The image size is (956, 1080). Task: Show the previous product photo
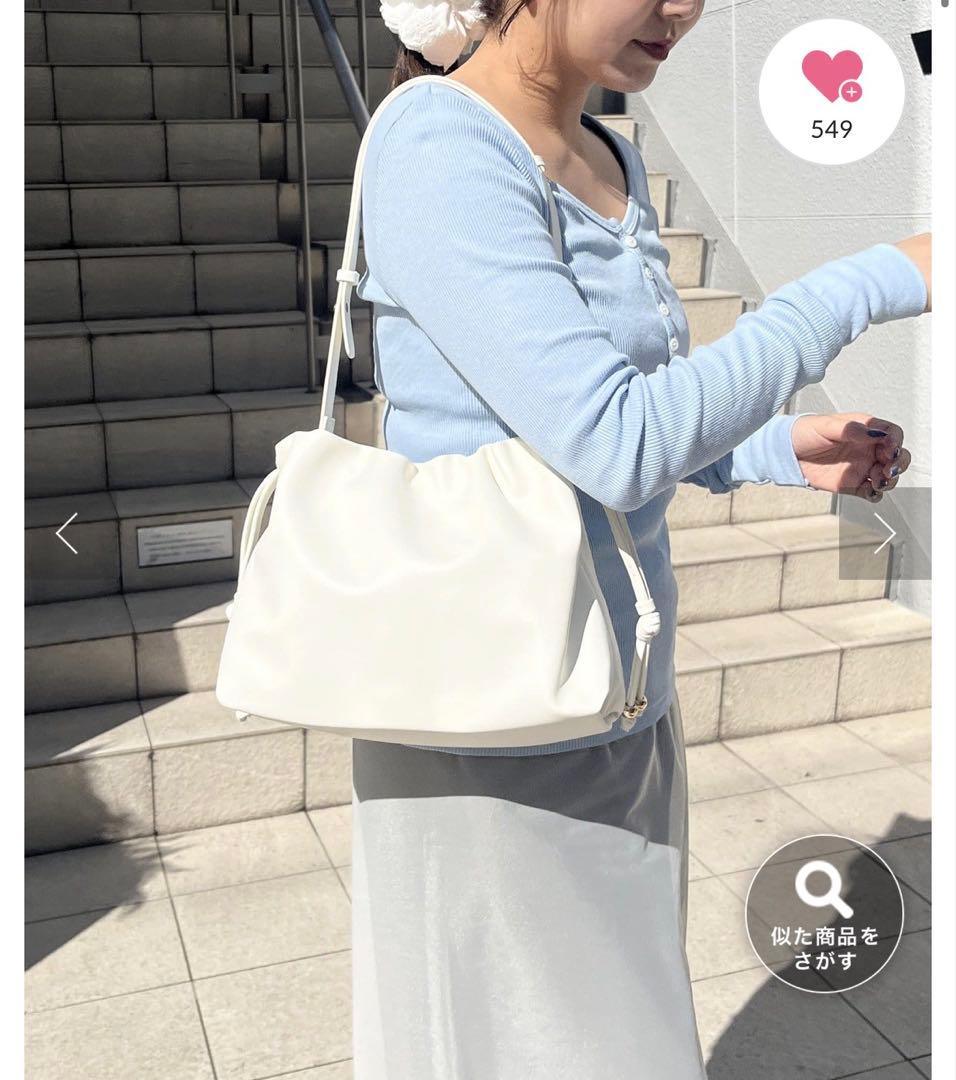pos(67,533)
